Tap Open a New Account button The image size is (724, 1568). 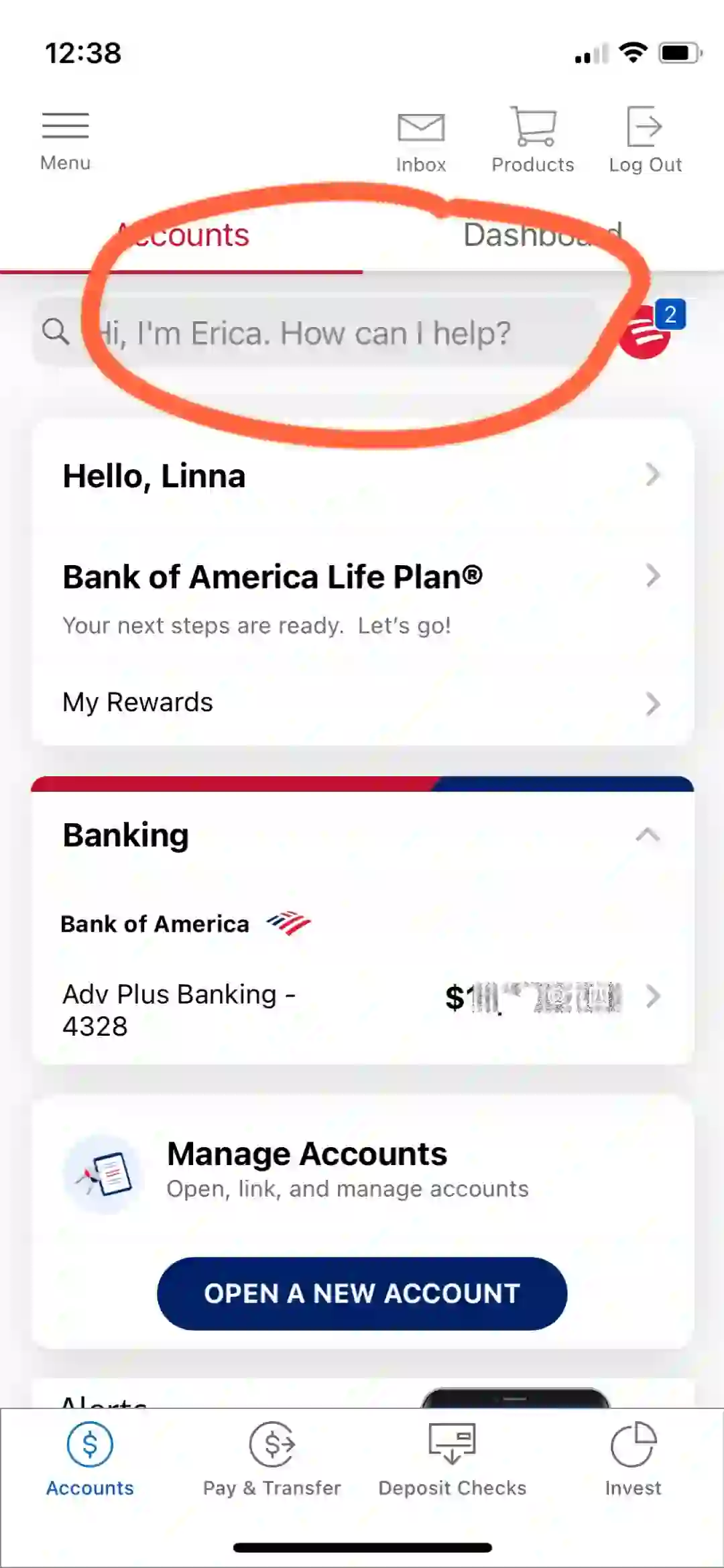(362, 1293)
